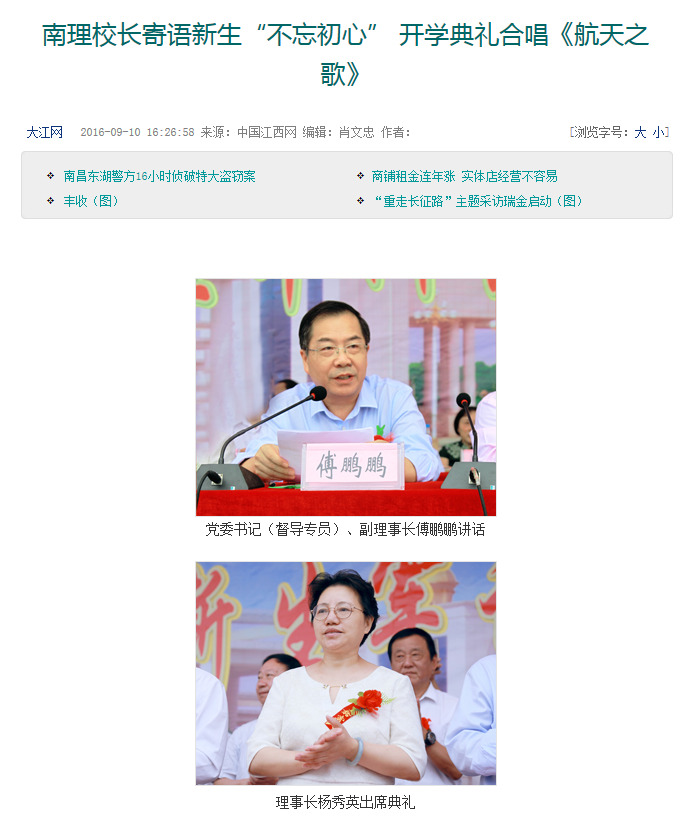Image resolution: width=674 pixels, height=813 pixels.
Task: Set font size to 大
Action: point(640,132)
